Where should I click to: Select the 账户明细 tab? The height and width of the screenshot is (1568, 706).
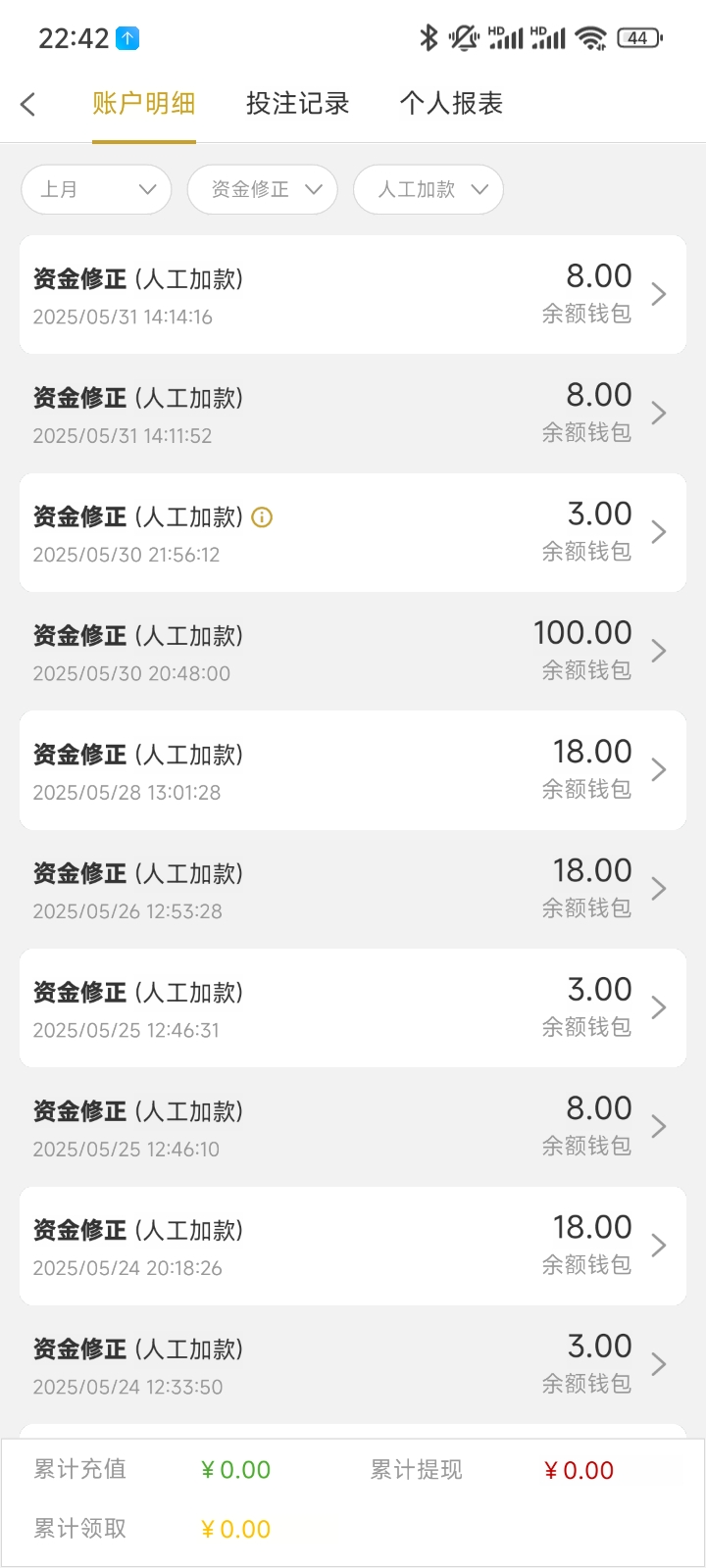point(144,104)
